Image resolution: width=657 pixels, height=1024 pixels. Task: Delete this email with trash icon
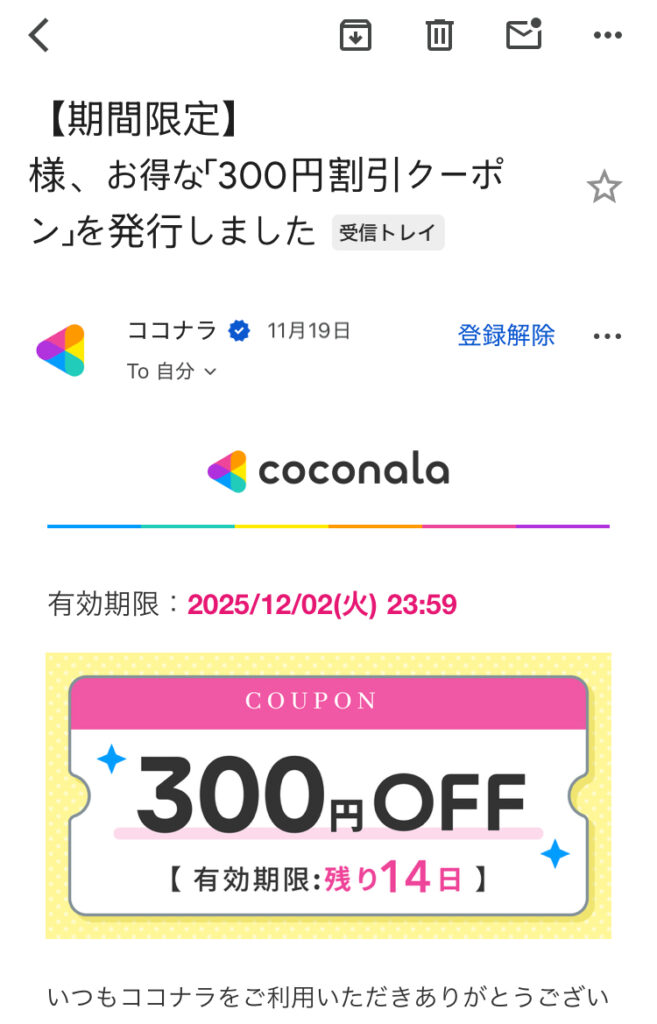pyautogui.click(x=439, y=35)
